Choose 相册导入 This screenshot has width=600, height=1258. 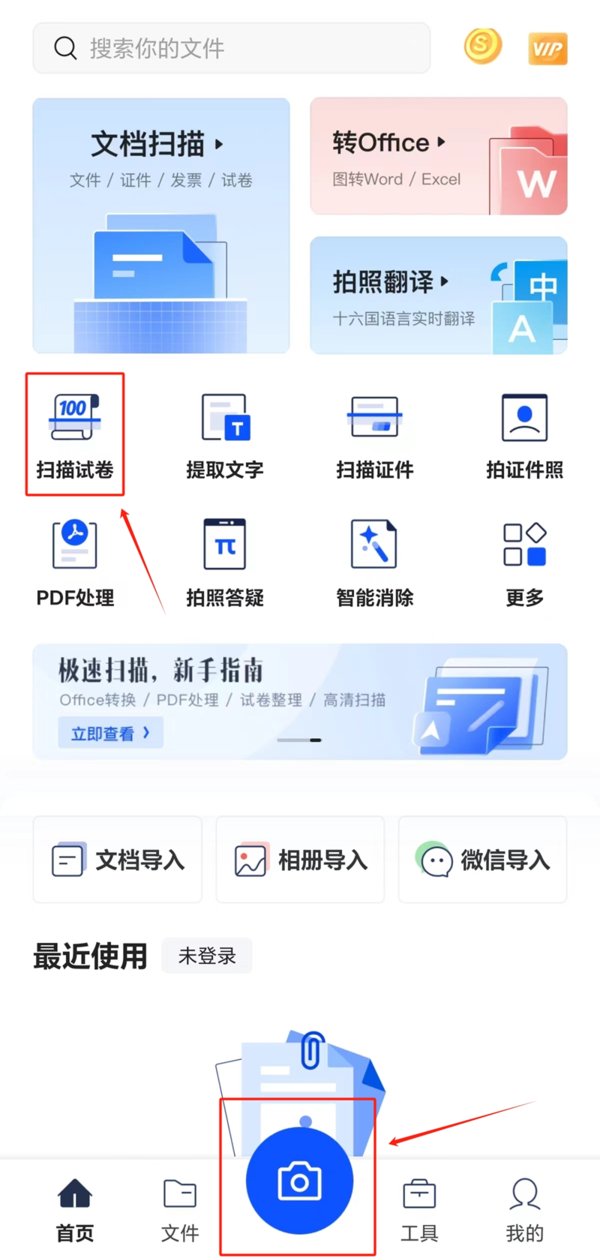[300, 860]
